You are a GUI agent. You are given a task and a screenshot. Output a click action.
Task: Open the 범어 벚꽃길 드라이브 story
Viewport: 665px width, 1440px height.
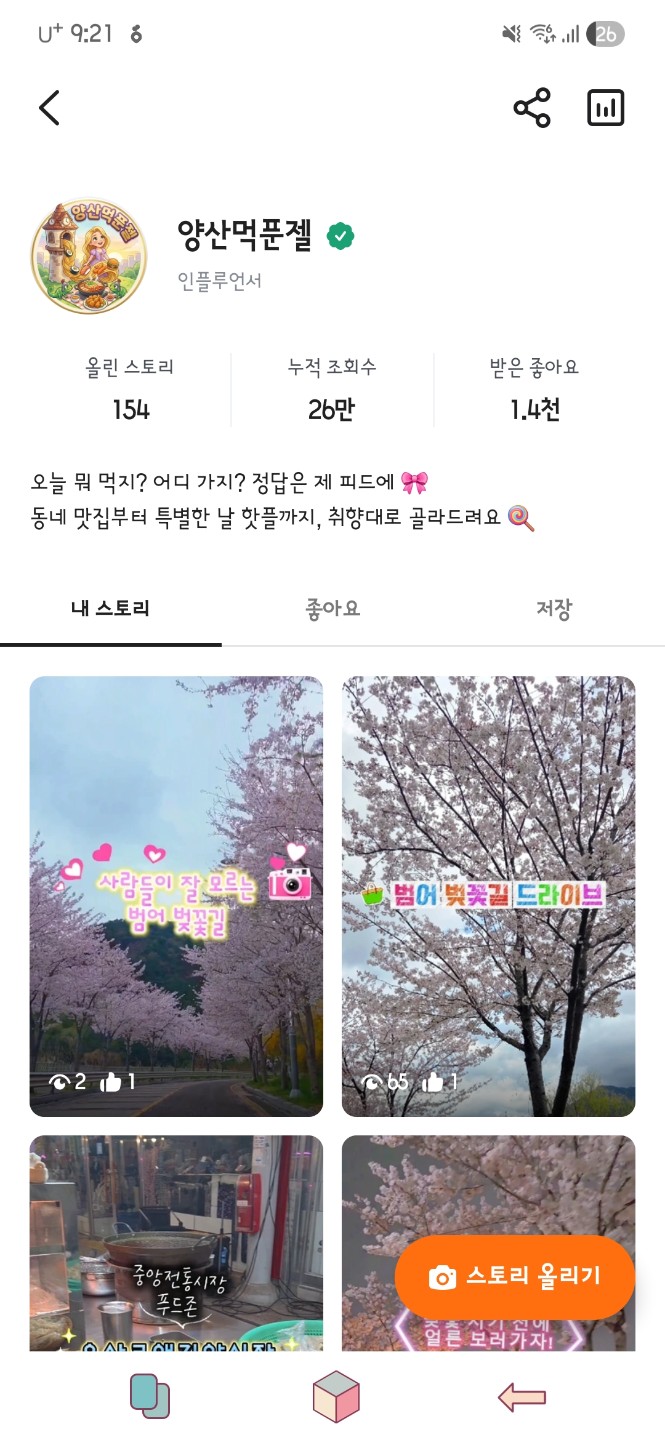488,895
